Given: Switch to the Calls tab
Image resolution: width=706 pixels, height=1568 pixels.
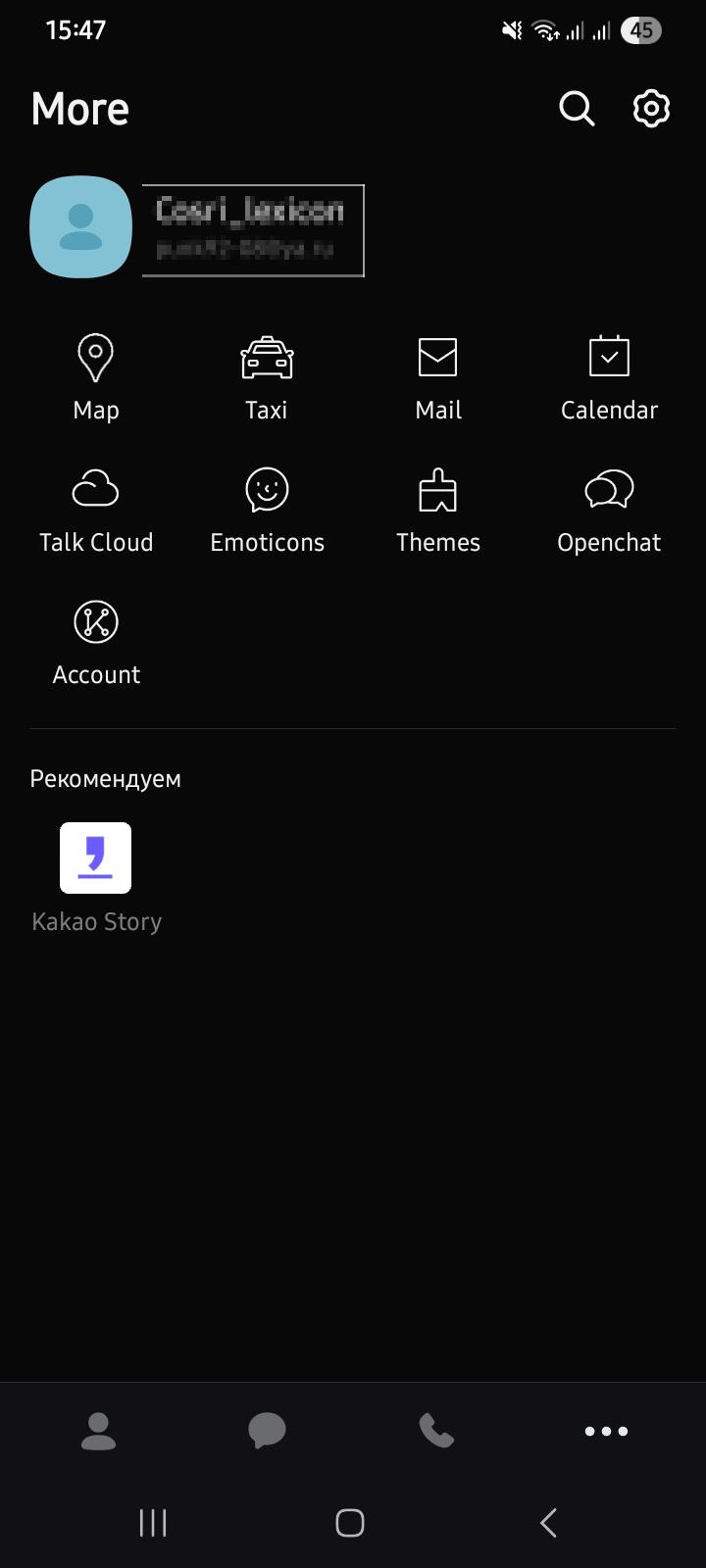Looking at the screenshot, I should point(436,1431).
